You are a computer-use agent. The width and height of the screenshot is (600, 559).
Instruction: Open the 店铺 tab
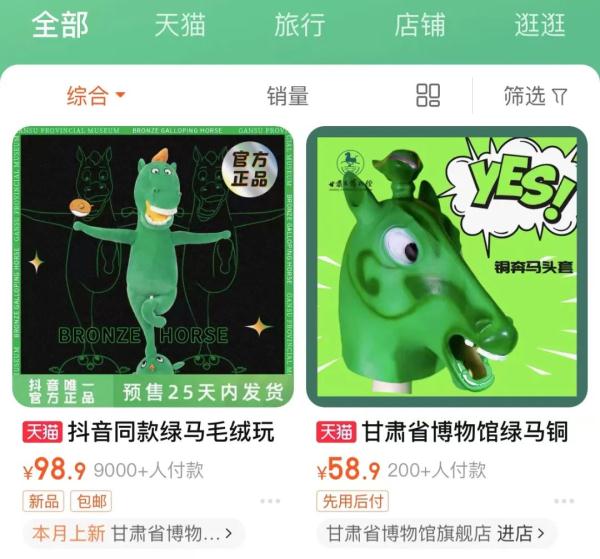(420, 26)
